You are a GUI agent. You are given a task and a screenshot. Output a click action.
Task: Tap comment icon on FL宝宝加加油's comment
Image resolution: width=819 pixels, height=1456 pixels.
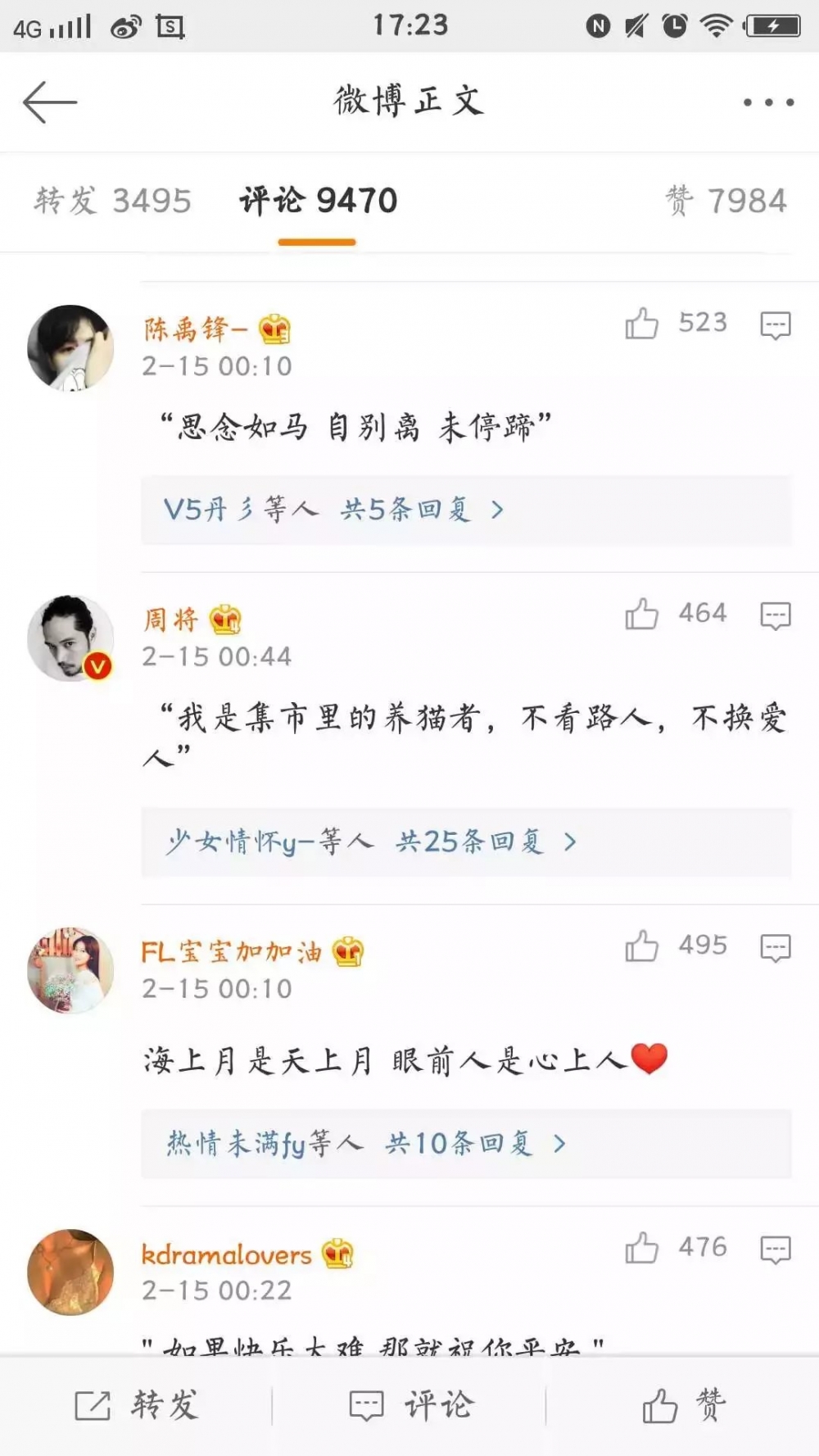pos(775,947)
